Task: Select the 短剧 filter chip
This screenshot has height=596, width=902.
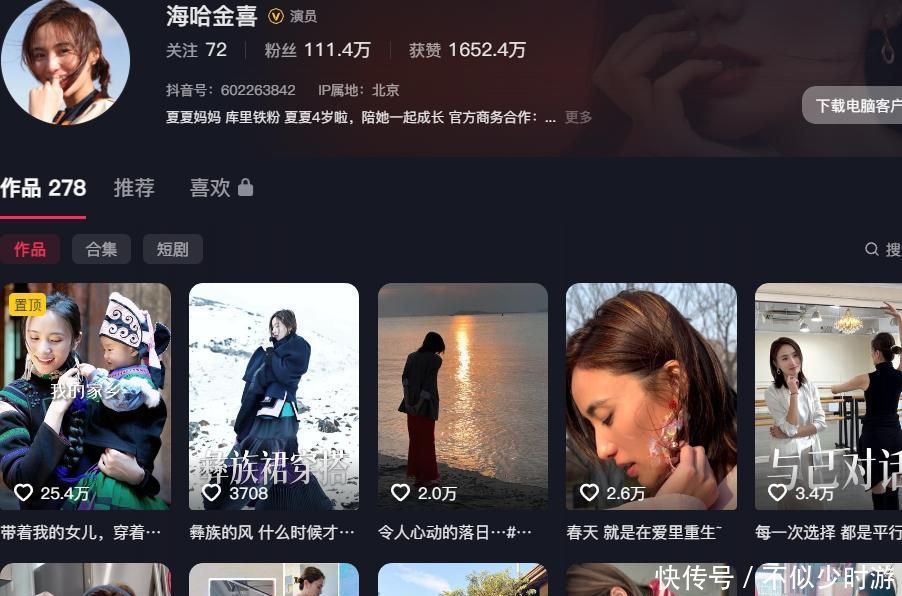Action: coord(173,249)
